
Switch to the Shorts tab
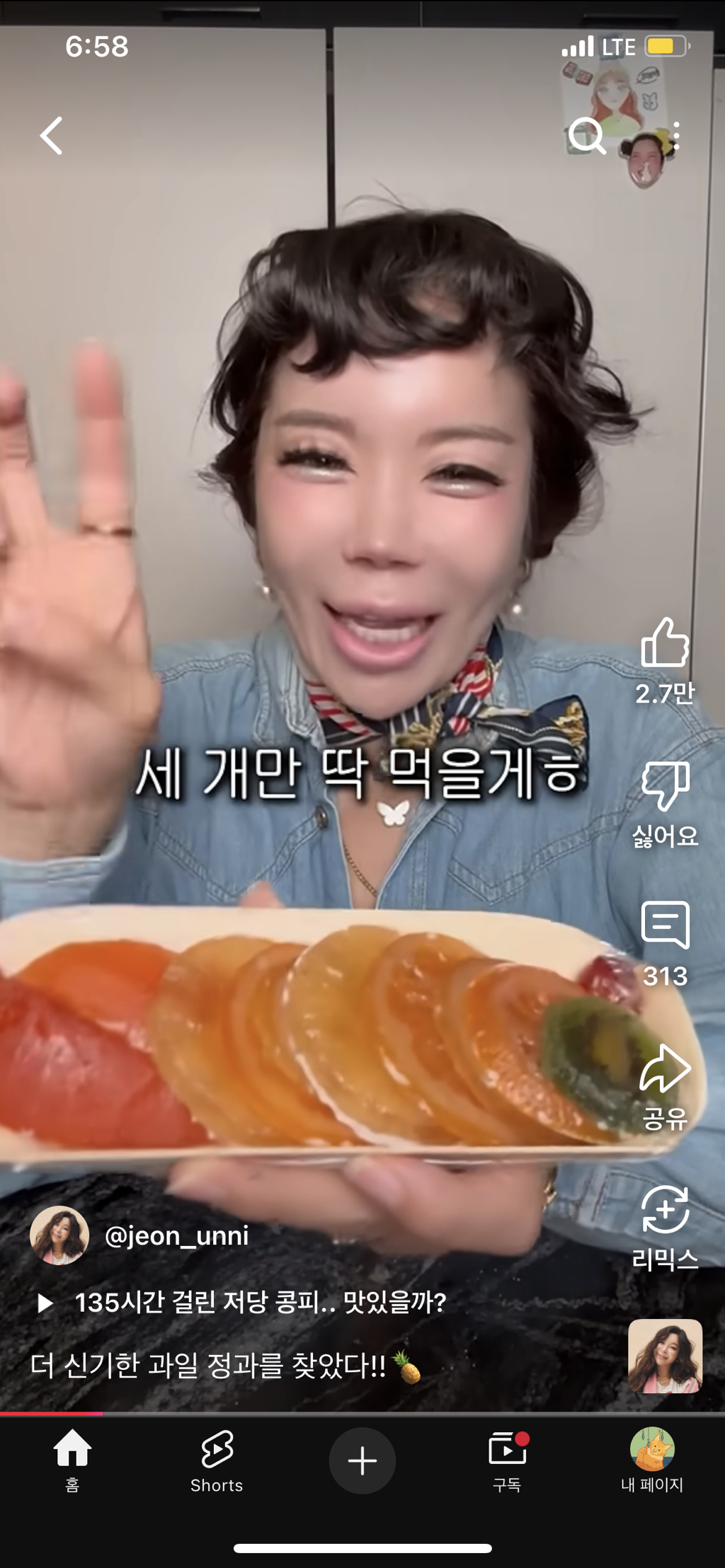pos(217,1460)
